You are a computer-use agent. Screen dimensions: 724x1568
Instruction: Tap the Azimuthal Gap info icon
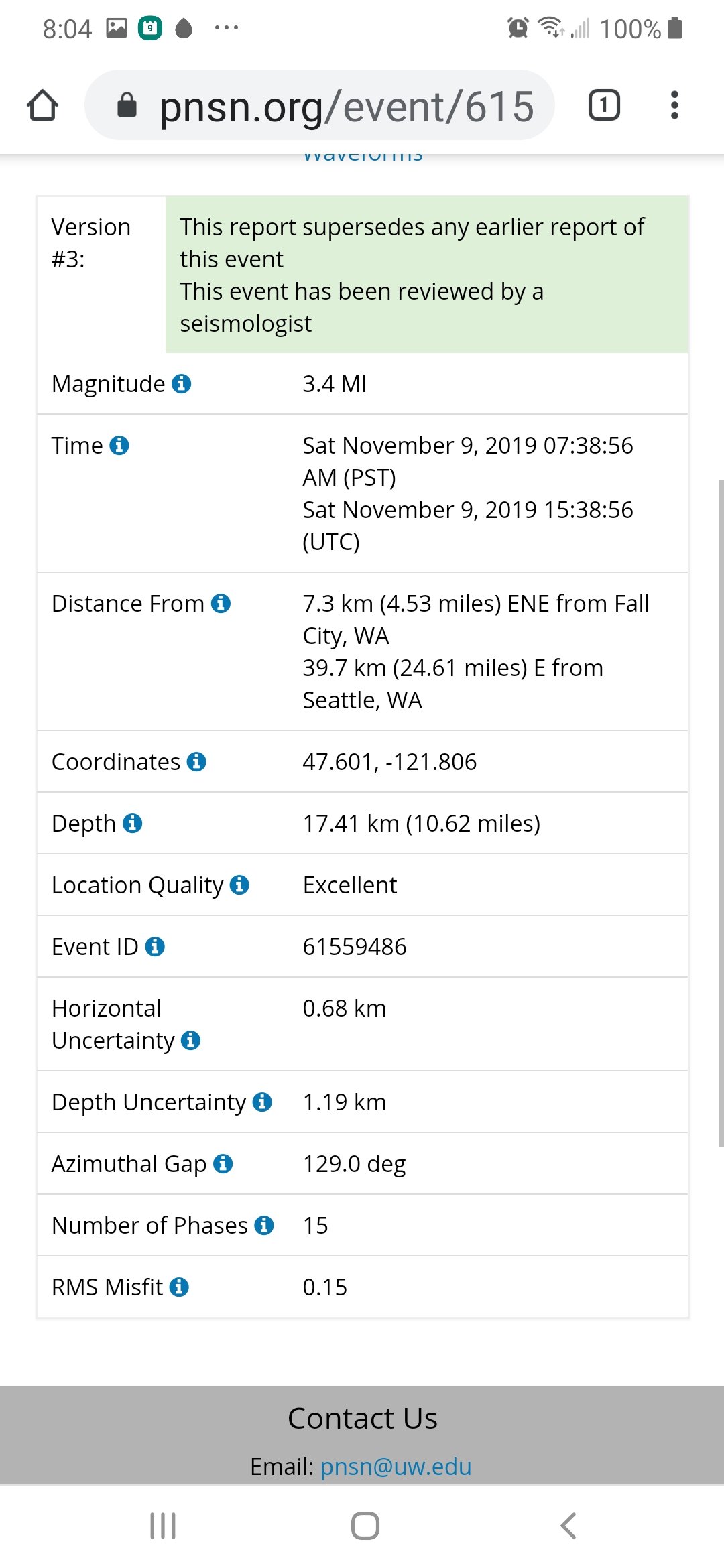click(x=223, y=1164)
